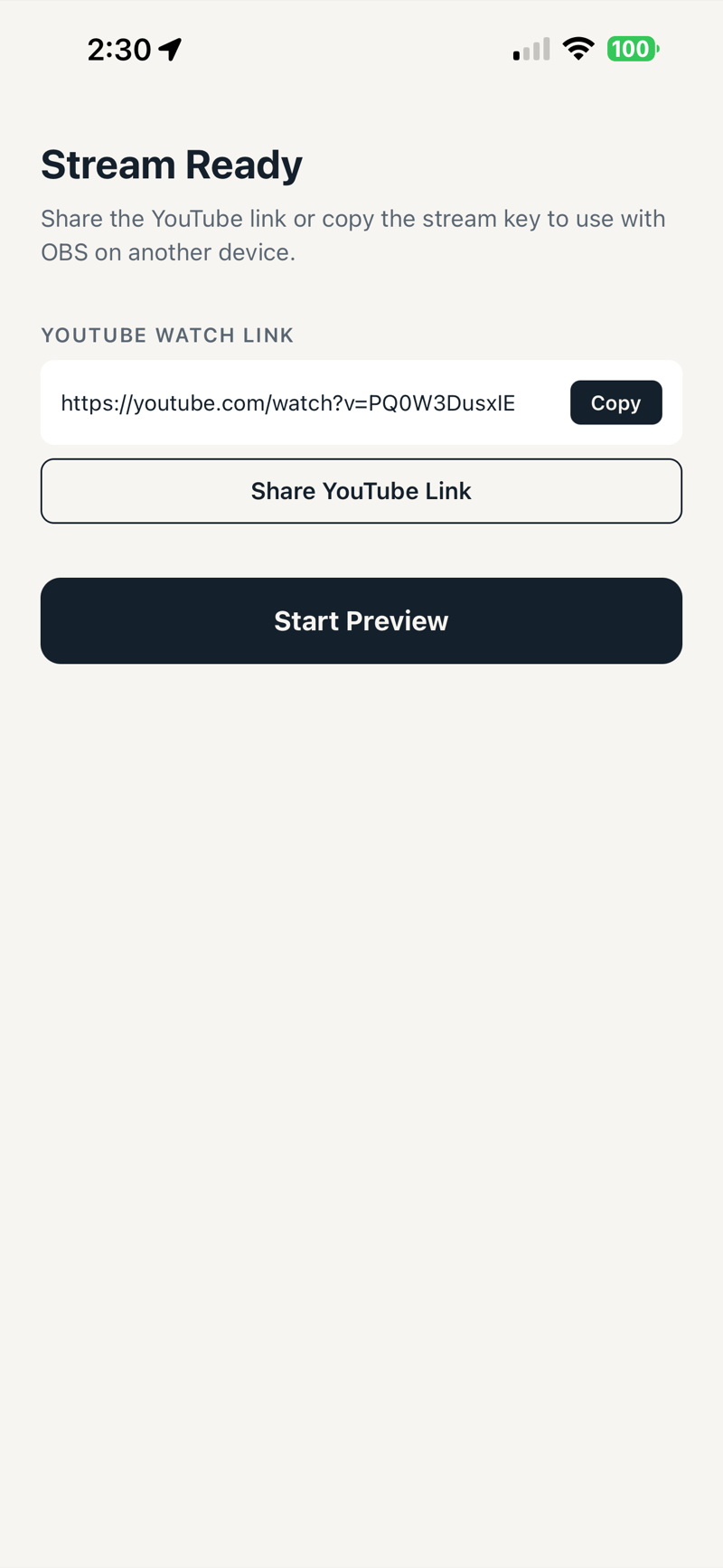Select the YOUTUBE WATCH LINK label
Screen dimensions: 723x1568
tap(166, 335)
